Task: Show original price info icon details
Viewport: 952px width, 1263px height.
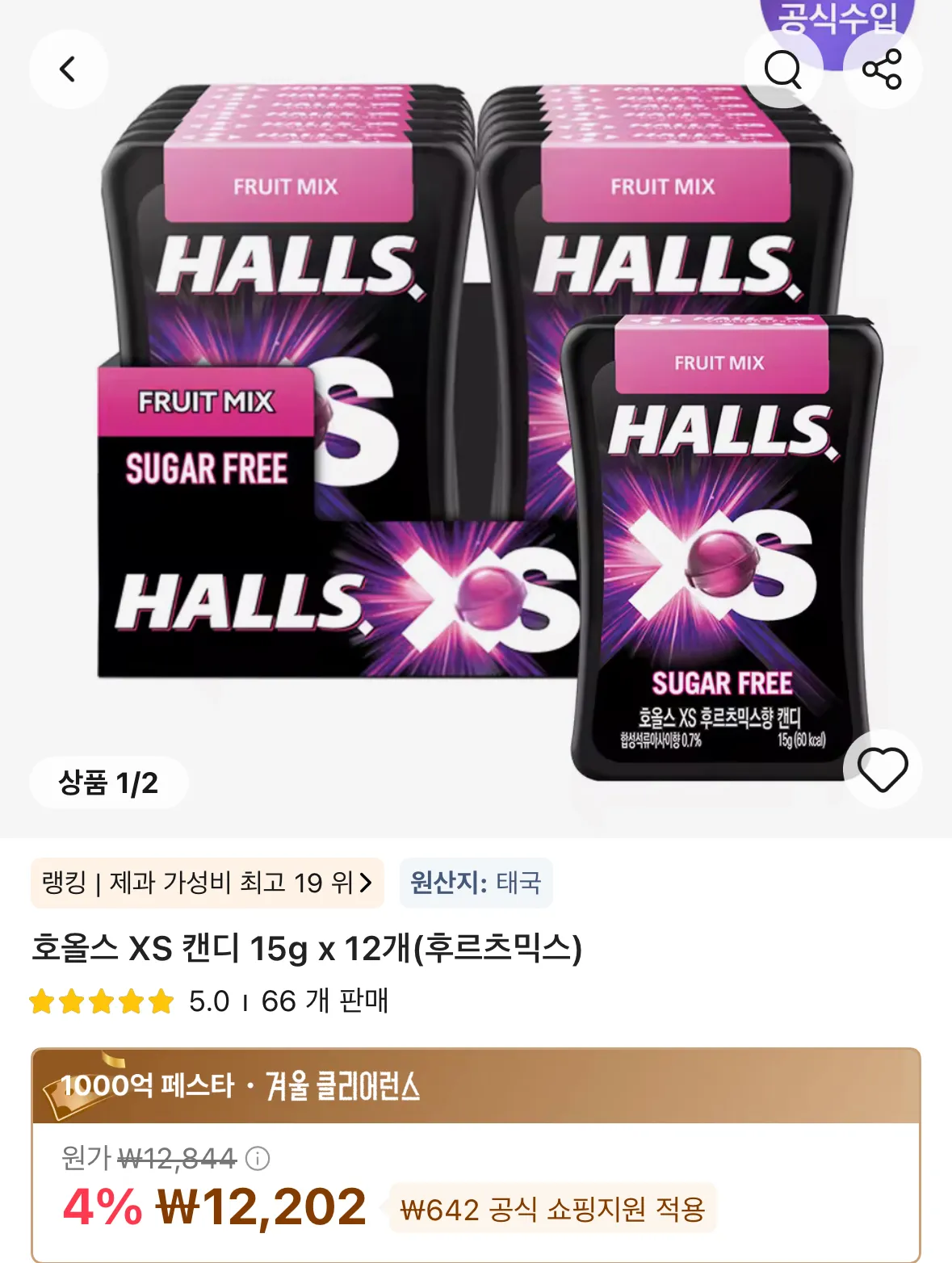Action: click(258, 1159)
